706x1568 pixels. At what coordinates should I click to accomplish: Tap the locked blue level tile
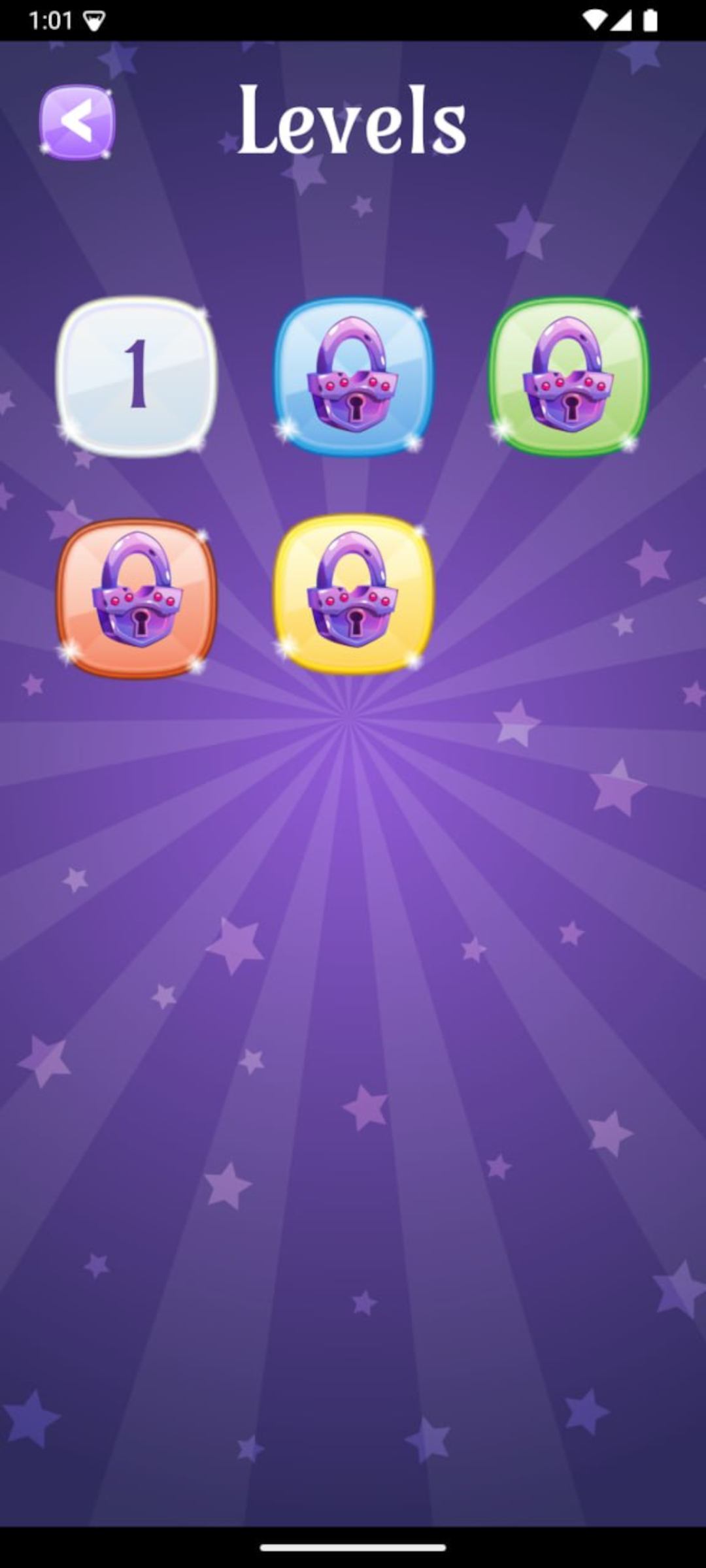(x=353, y=377)
